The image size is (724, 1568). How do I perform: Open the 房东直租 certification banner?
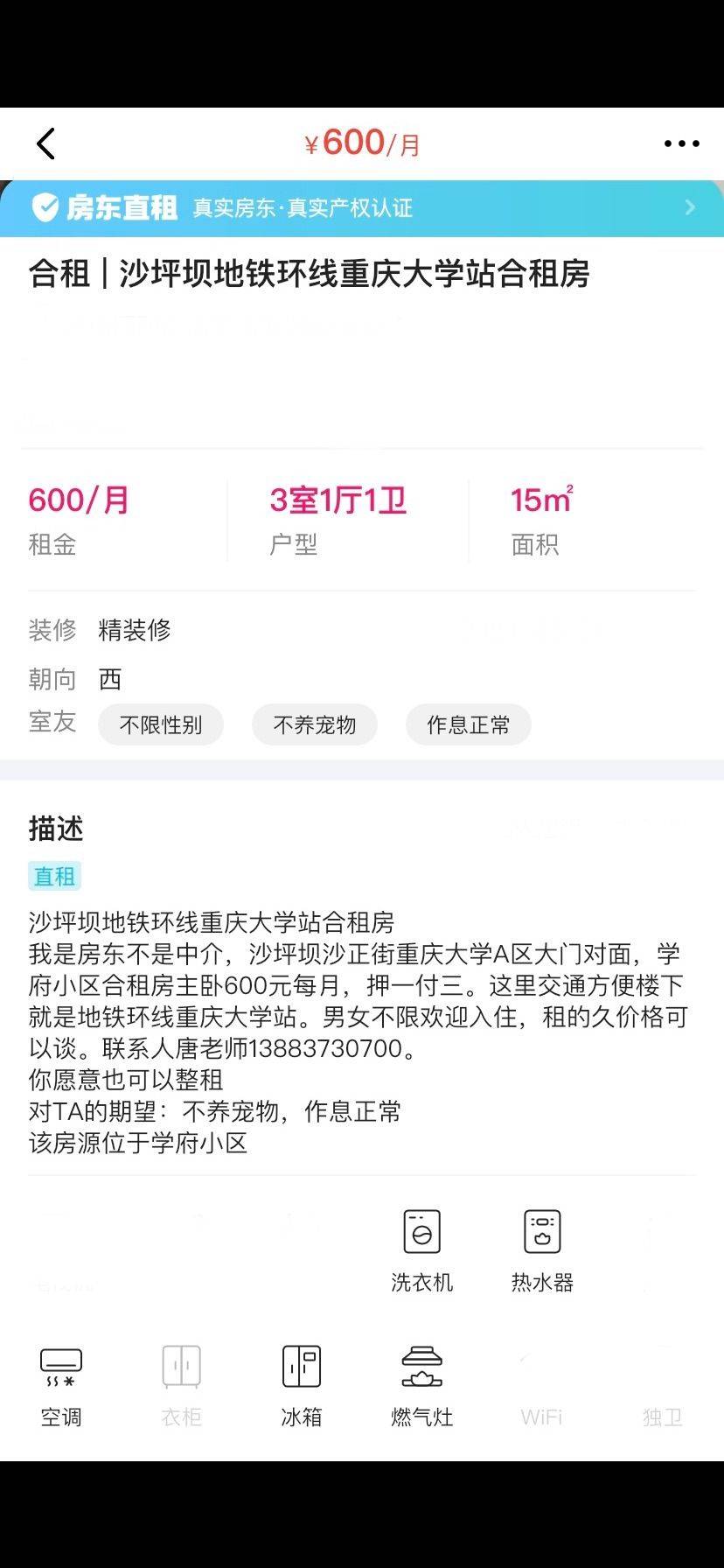click(362, 208)
